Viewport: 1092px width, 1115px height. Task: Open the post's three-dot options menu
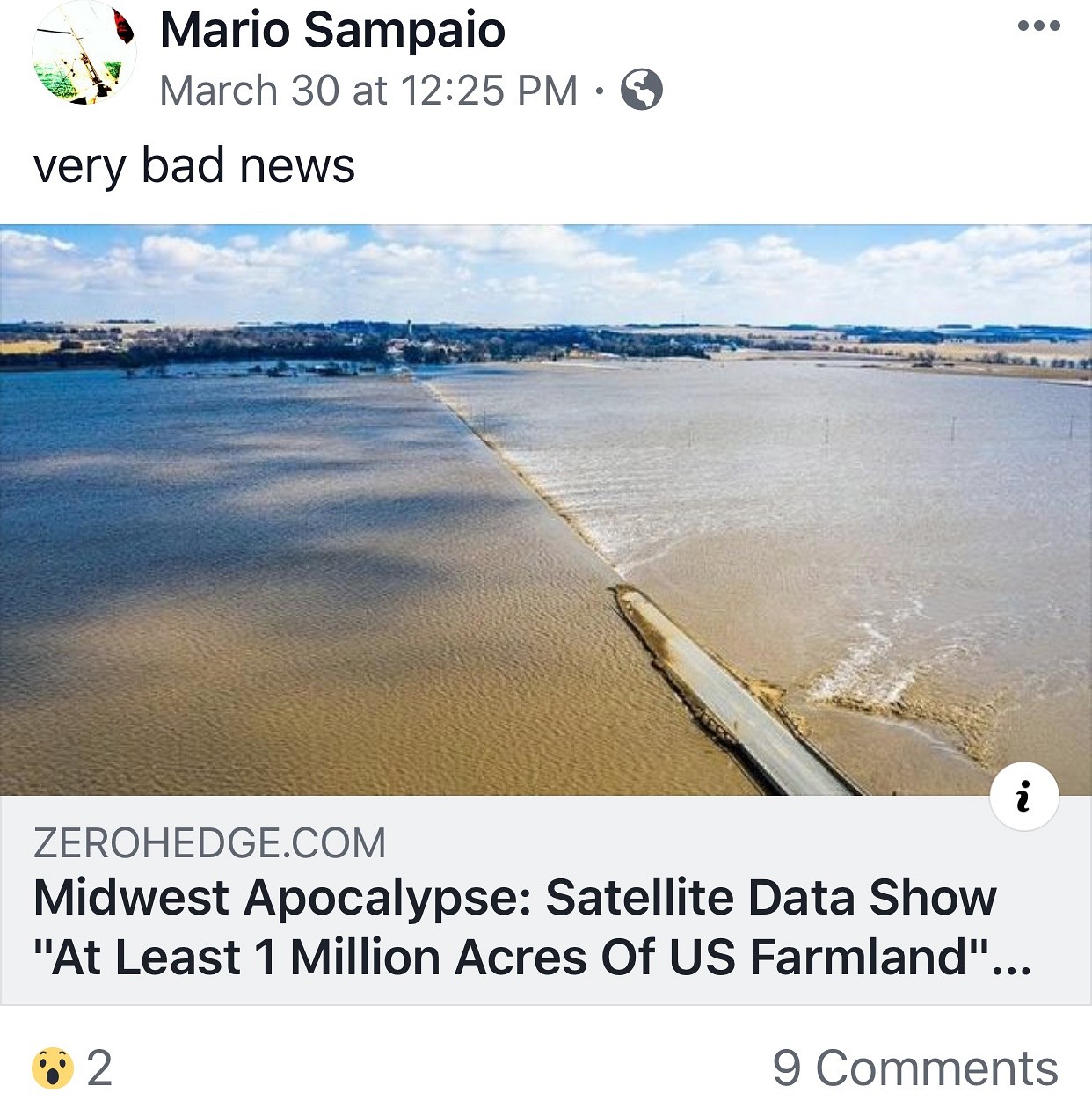click(x=1038, y=26)
